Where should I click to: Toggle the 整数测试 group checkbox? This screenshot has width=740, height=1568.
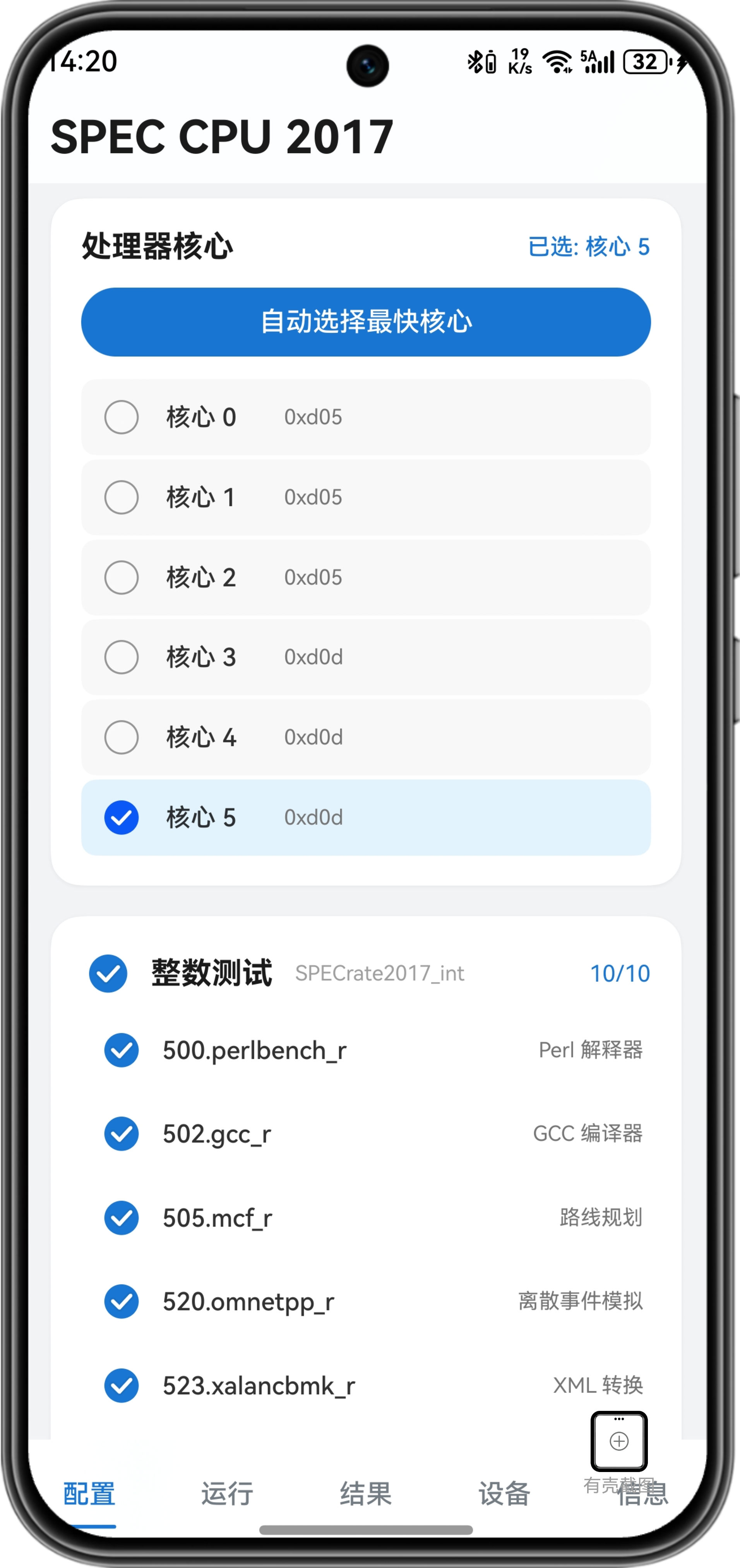pos(108,973)
